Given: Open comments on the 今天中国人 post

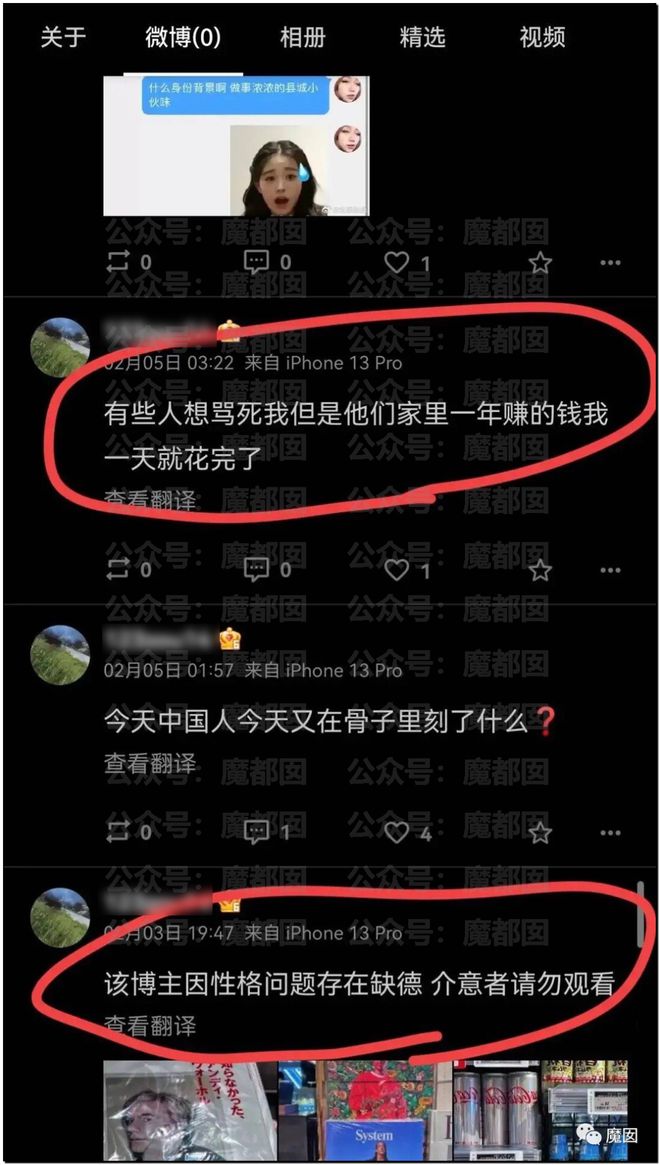Looking at the screenshot, I should (258, 831).
